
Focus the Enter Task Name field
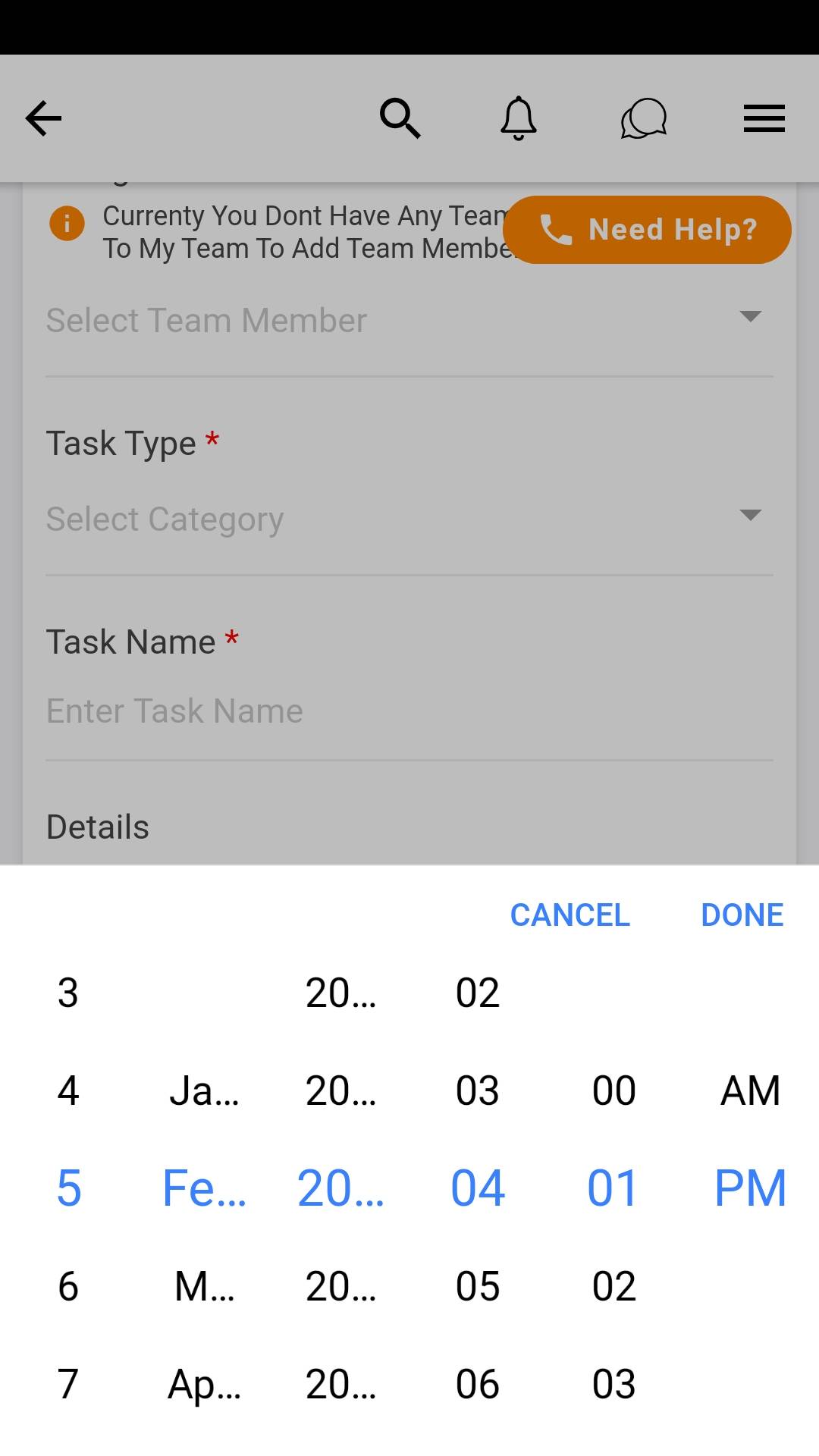click(x=409, y=711)
